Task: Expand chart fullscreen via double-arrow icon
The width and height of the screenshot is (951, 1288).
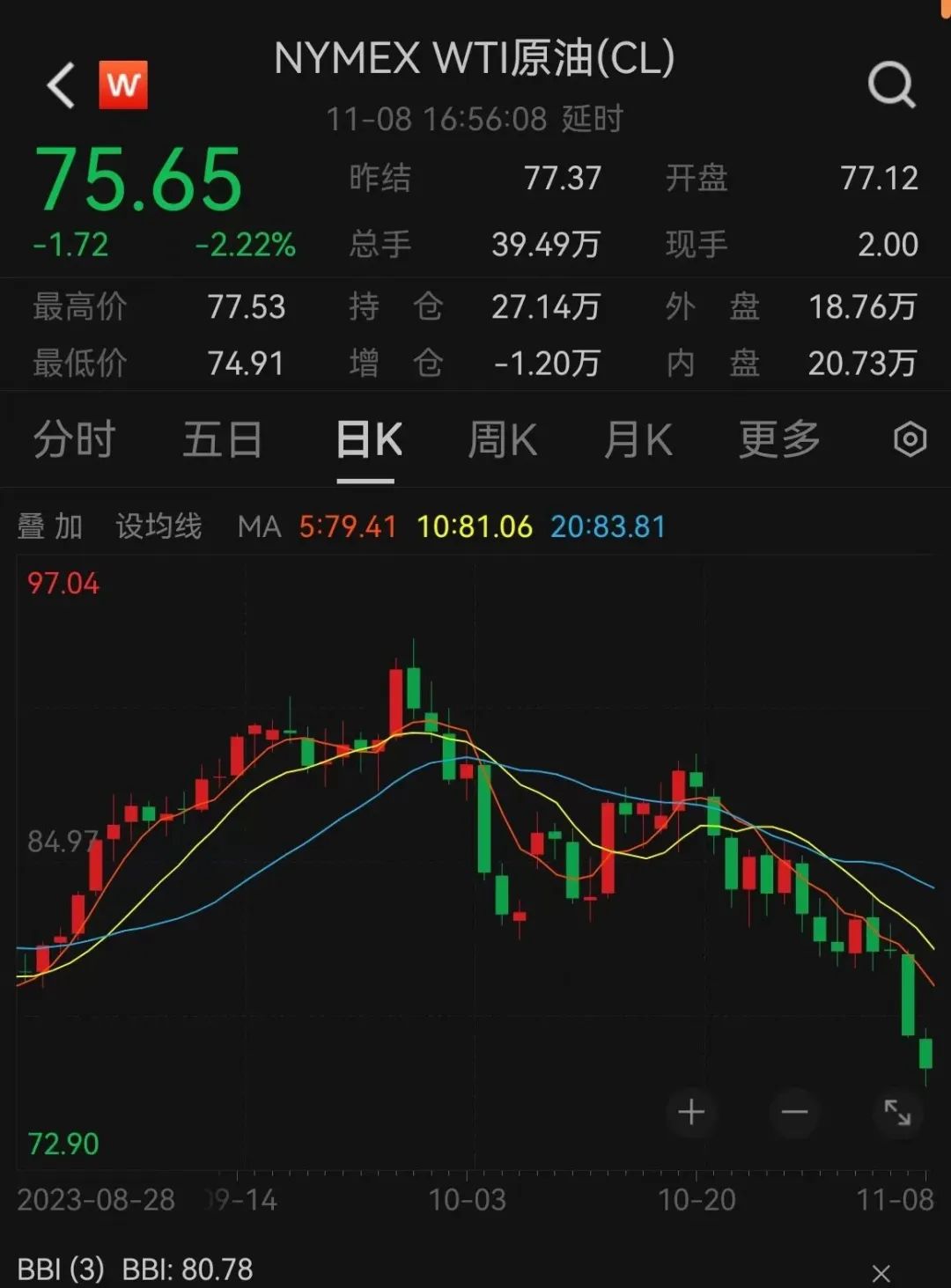Action: (897, 1113)
